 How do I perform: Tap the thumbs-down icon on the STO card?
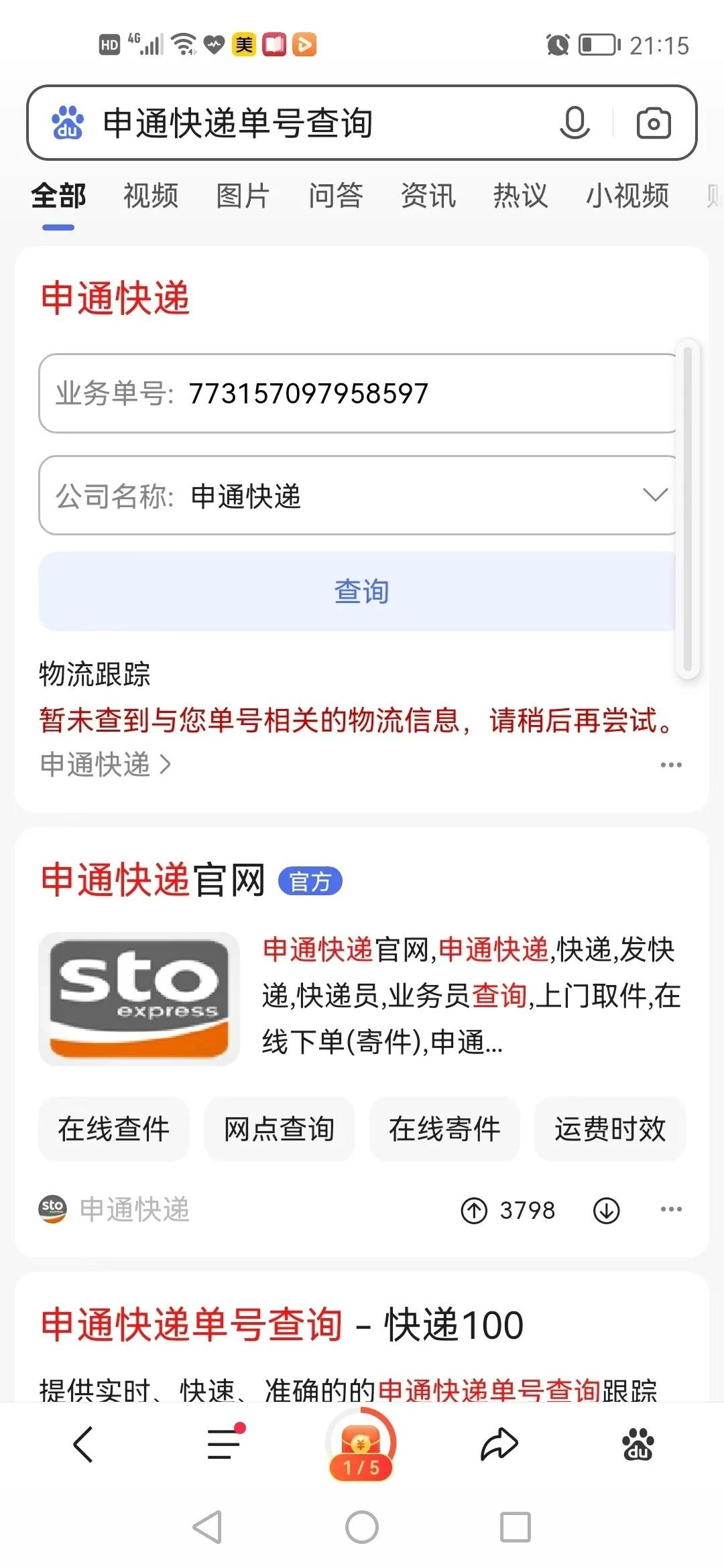pos(605,1210)
